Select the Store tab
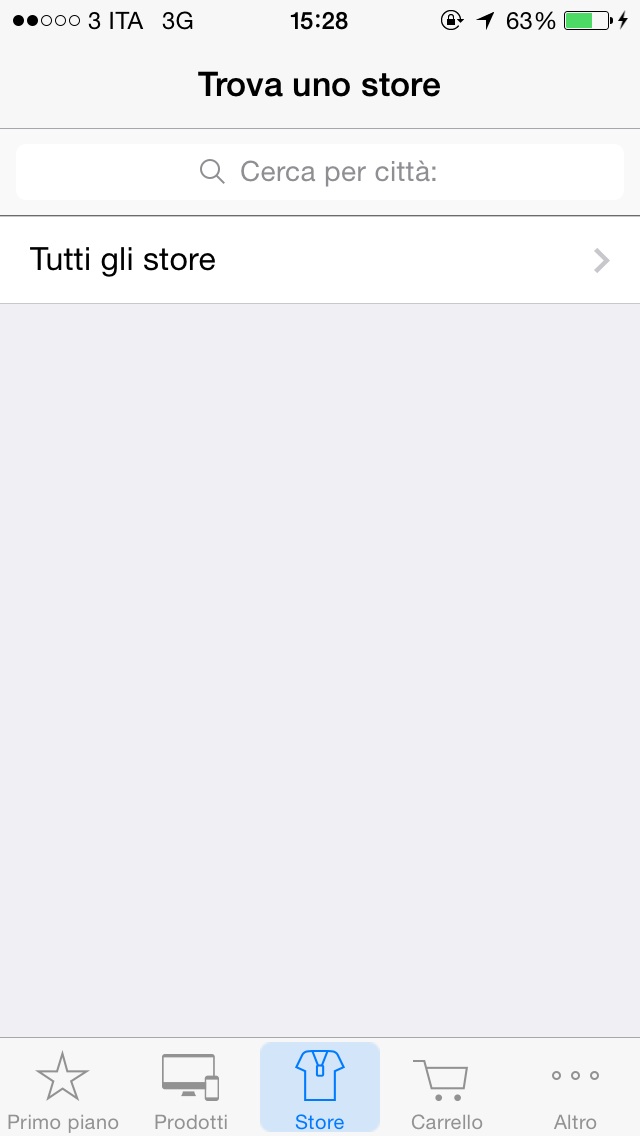This screenshot has height=1136, width=640. (320, 1087)
